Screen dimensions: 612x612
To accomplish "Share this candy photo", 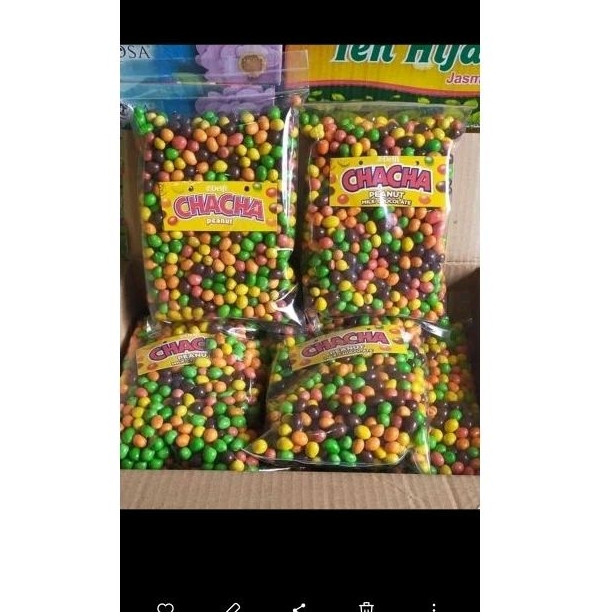I will (x=299, y=607).
